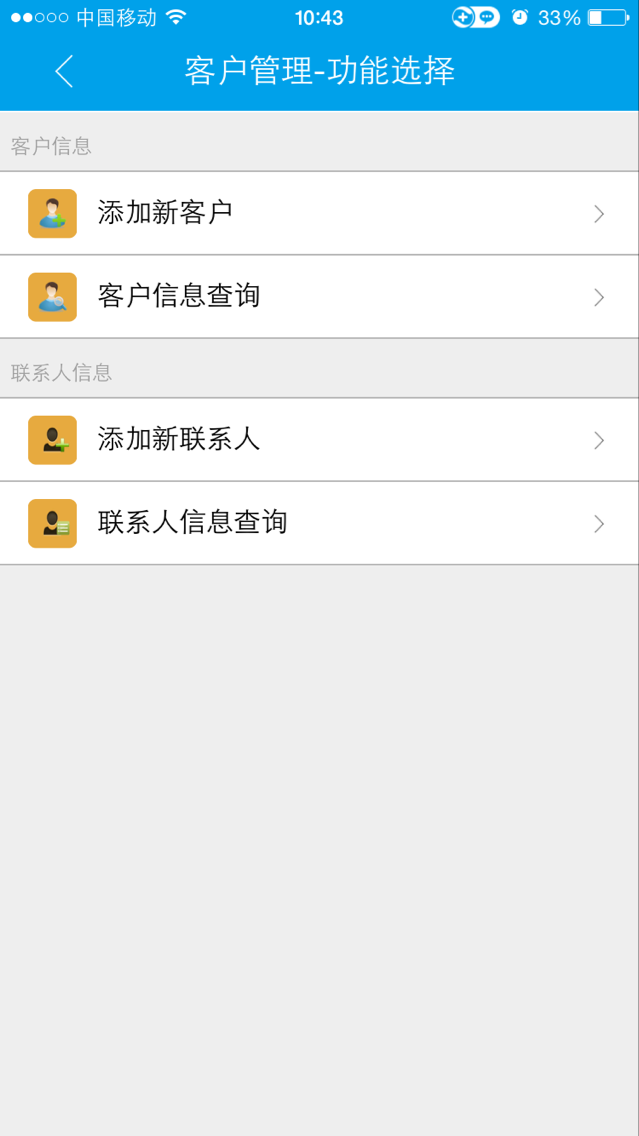Go back using the header arrow
Viewport: 639px width, 1136px height.
(64, 71)
